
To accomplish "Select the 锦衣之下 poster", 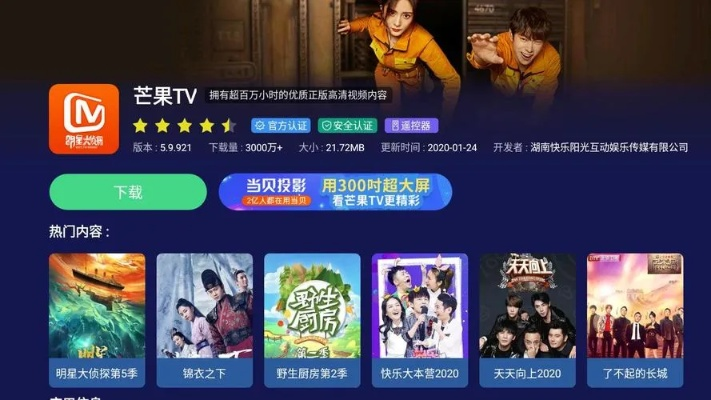I will (x=204, y=320).
